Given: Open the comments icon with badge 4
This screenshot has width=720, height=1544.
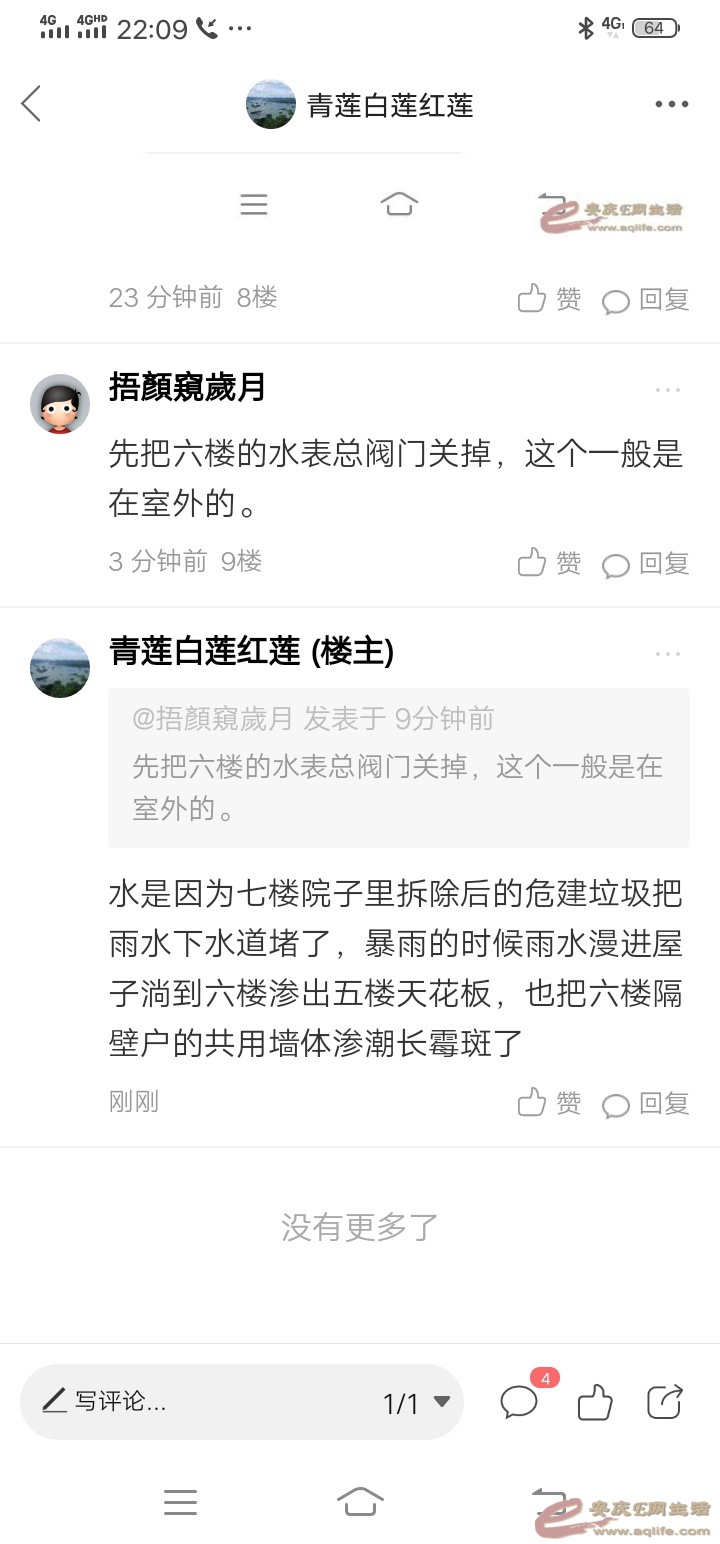Looking at the screenshot, I should click(x=520, y=1401).
